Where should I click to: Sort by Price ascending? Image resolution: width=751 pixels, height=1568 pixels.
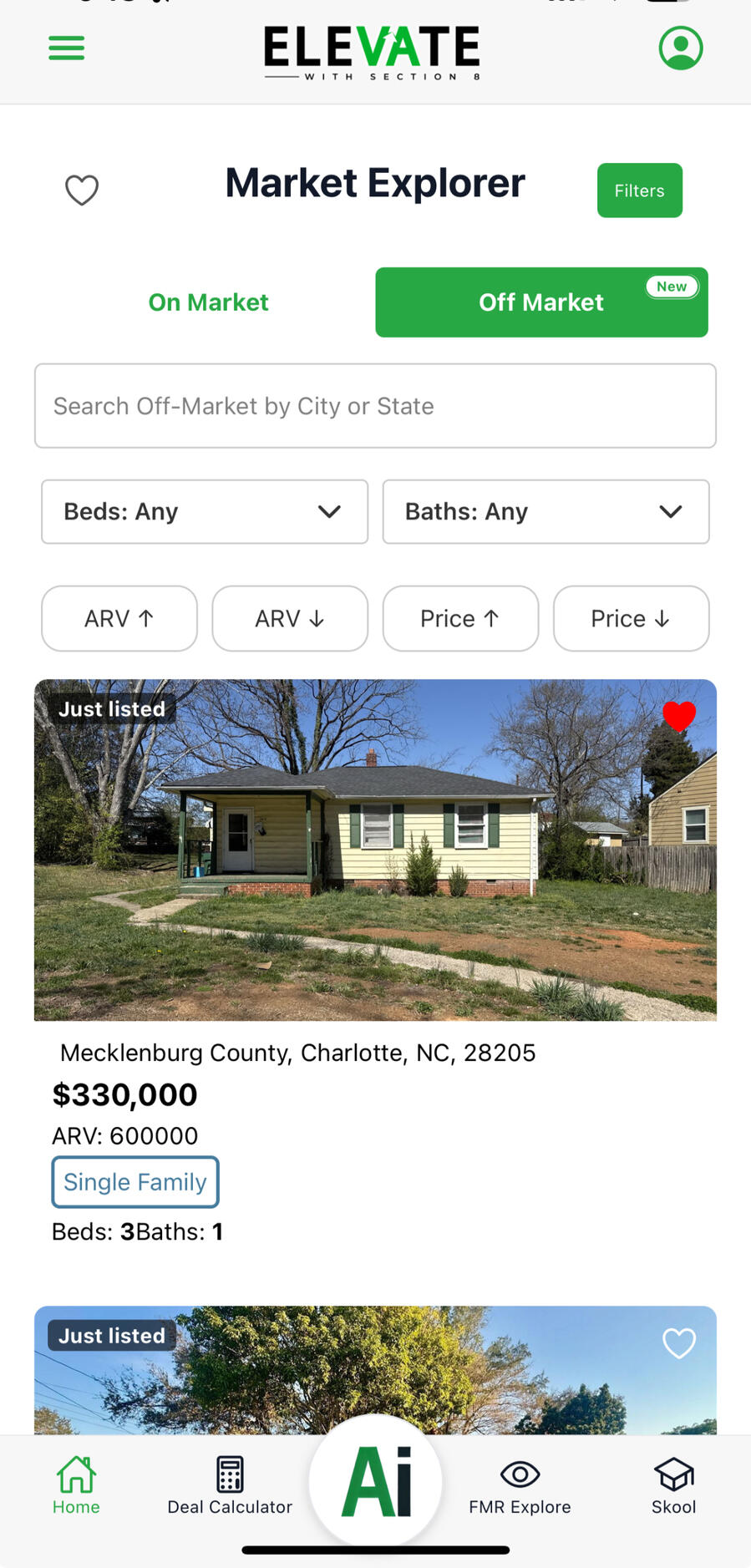[460, 618]
